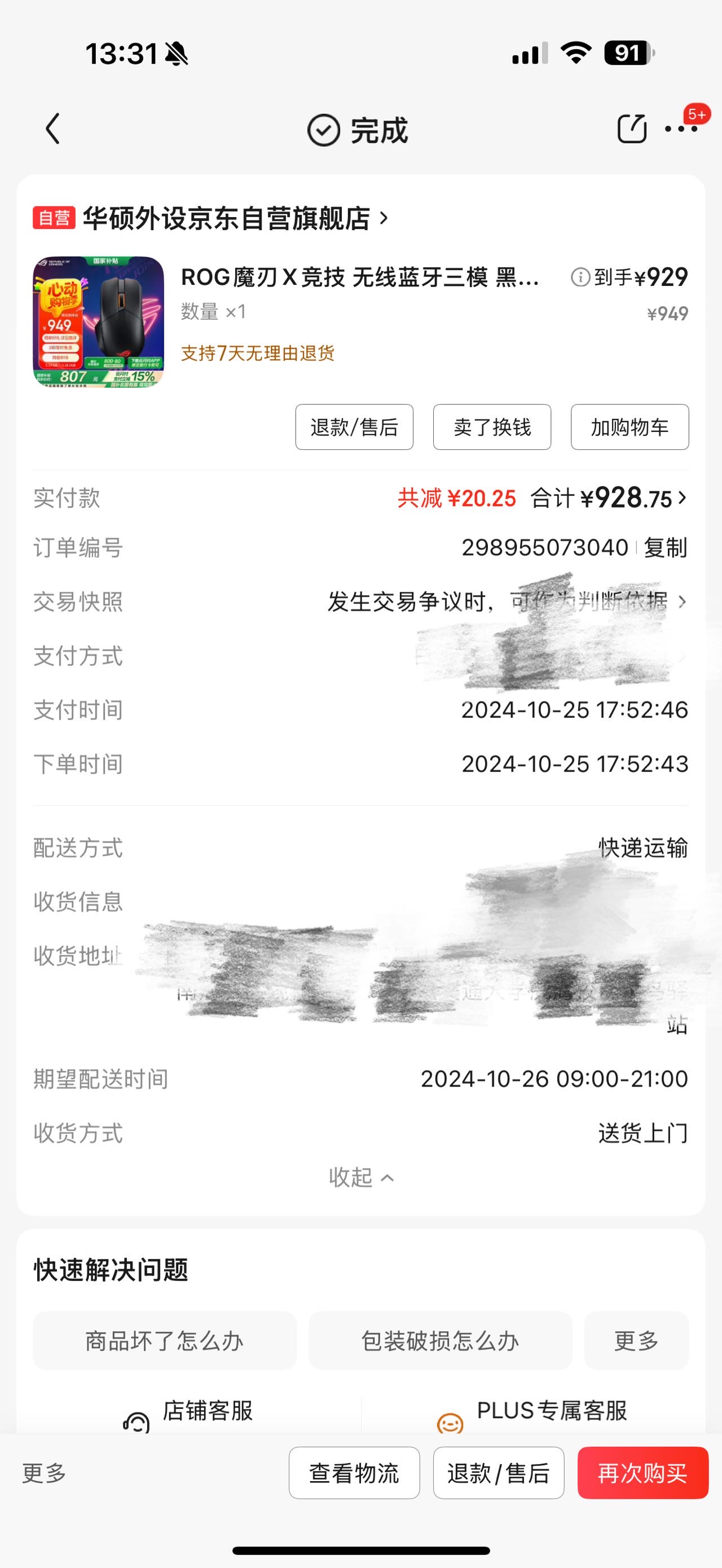Choose 商品坏了怎么办 quick help

[164, 1341]
